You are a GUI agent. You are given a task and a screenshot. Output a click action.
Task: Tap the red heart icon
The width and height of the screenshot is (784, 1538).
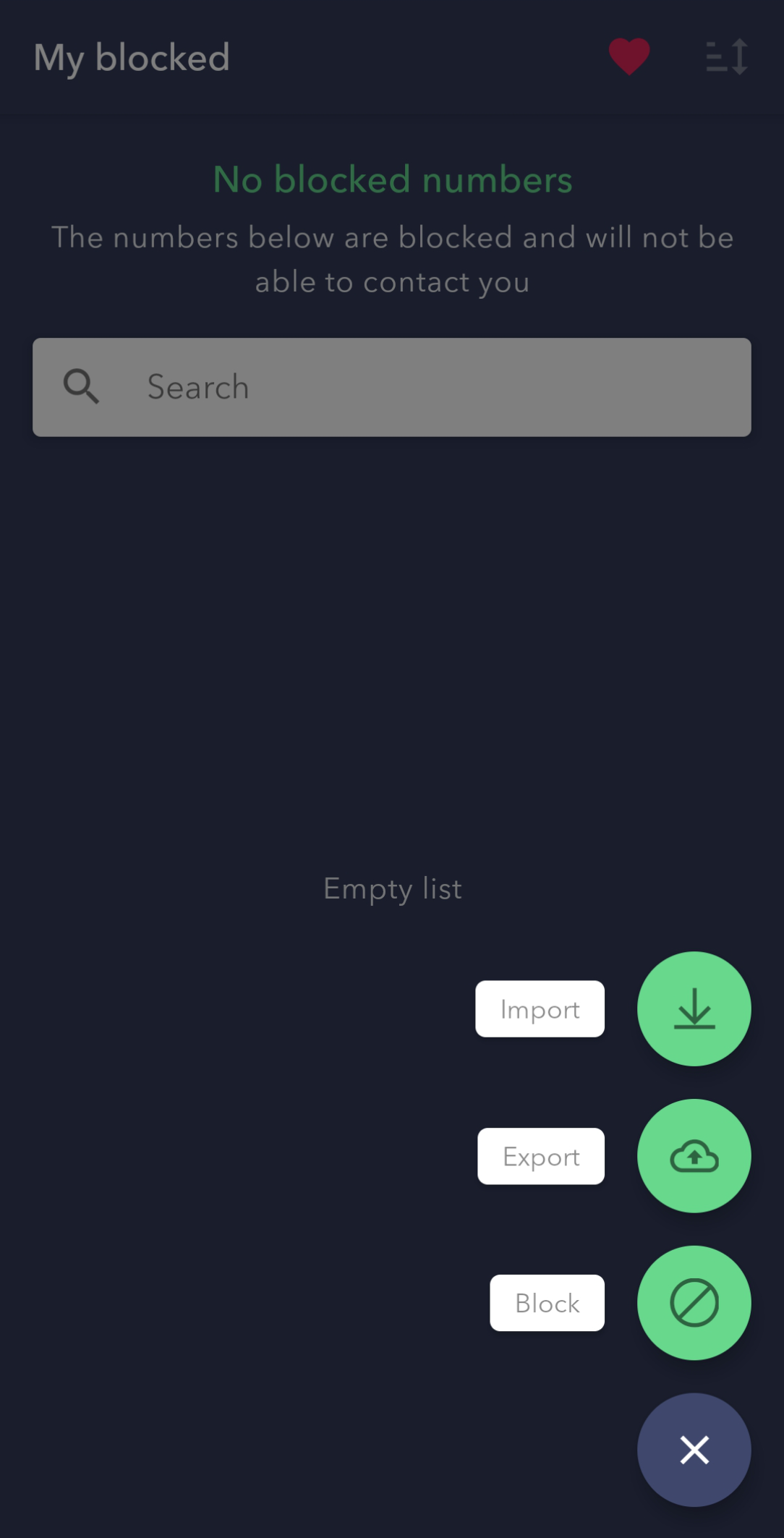pyautogui.click(x=629, y=56)
